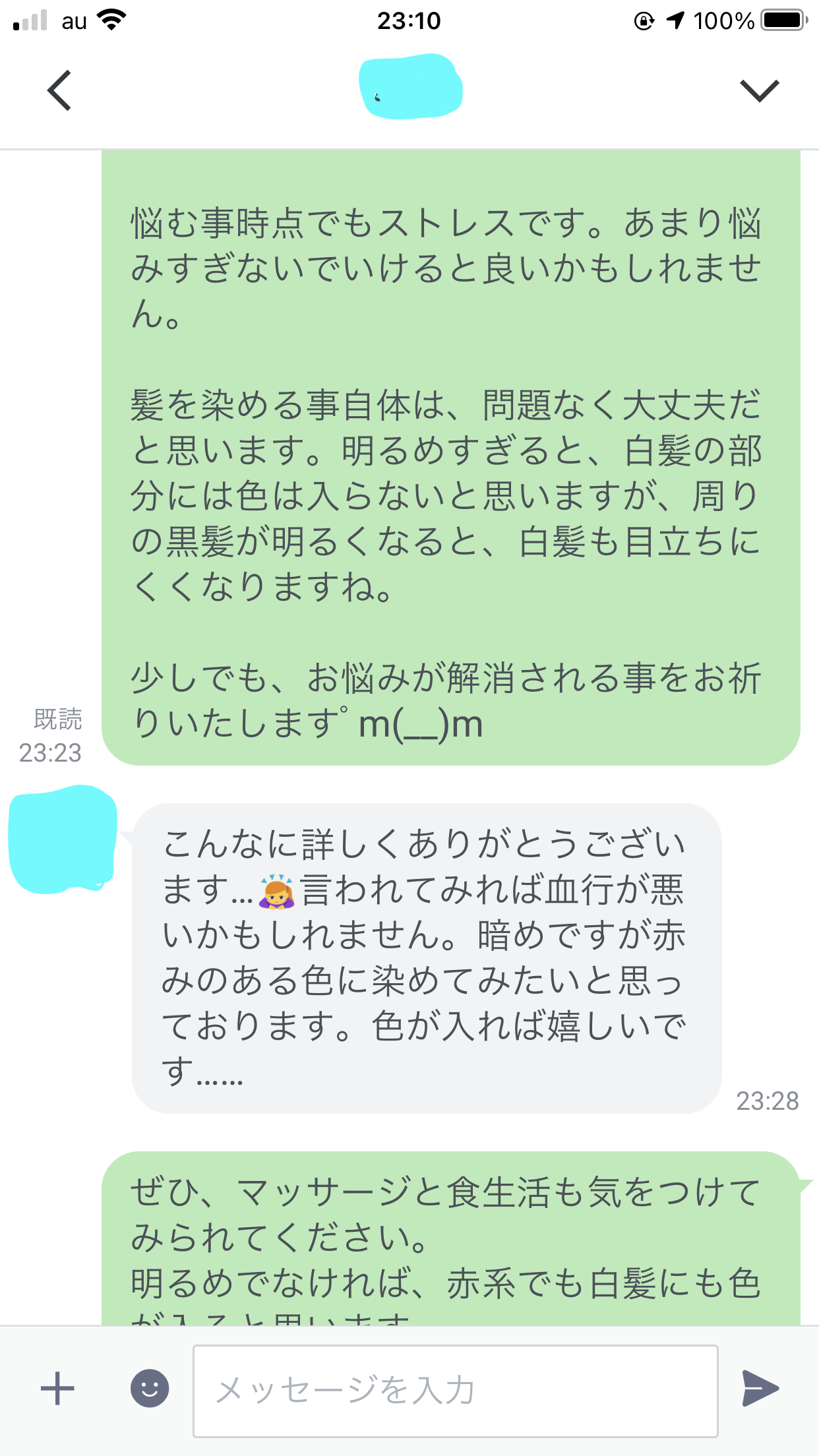Go back using the top-left arrow

(x=59, y=90)
